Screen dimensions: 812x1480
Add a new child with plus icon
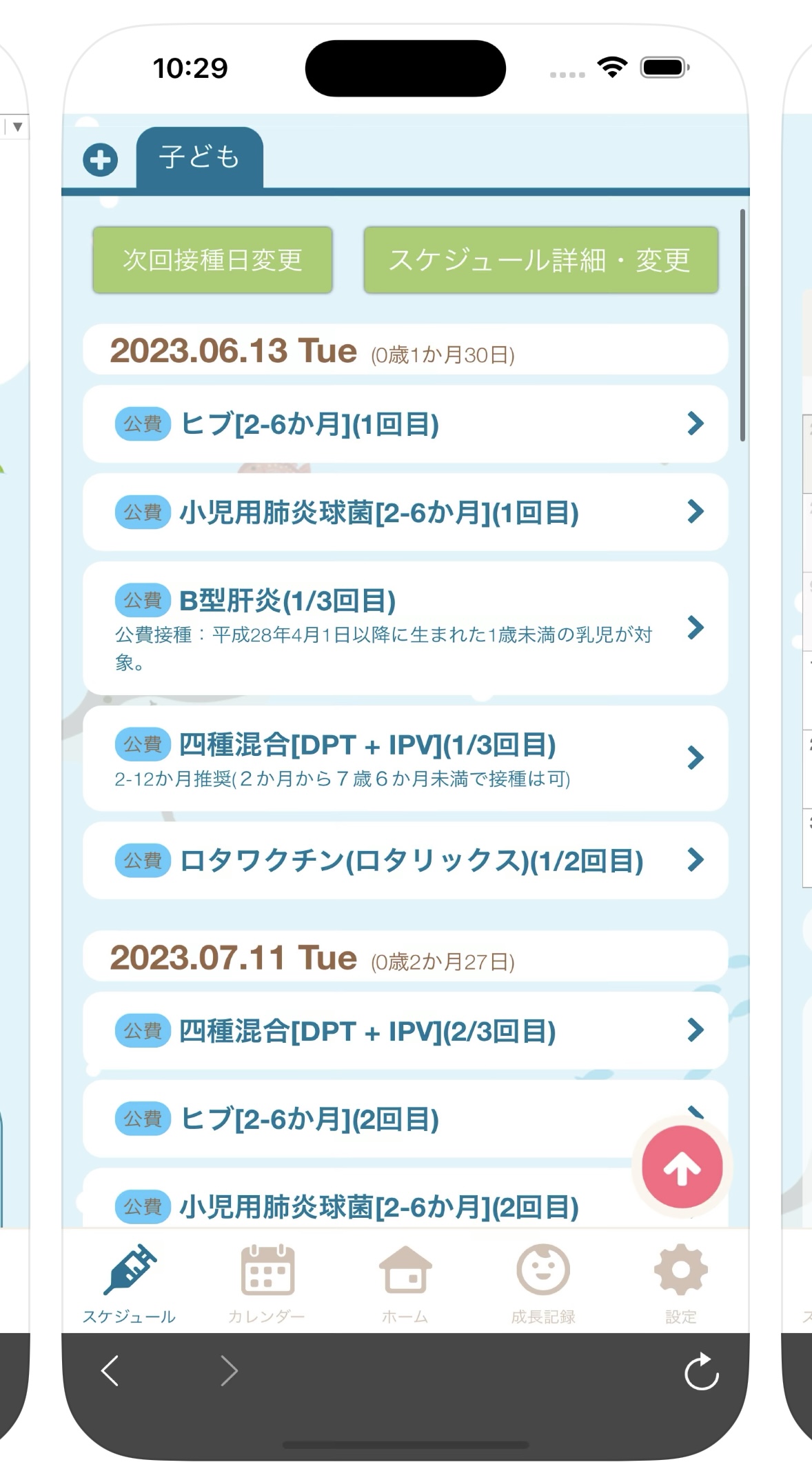(x=101, y=160)
